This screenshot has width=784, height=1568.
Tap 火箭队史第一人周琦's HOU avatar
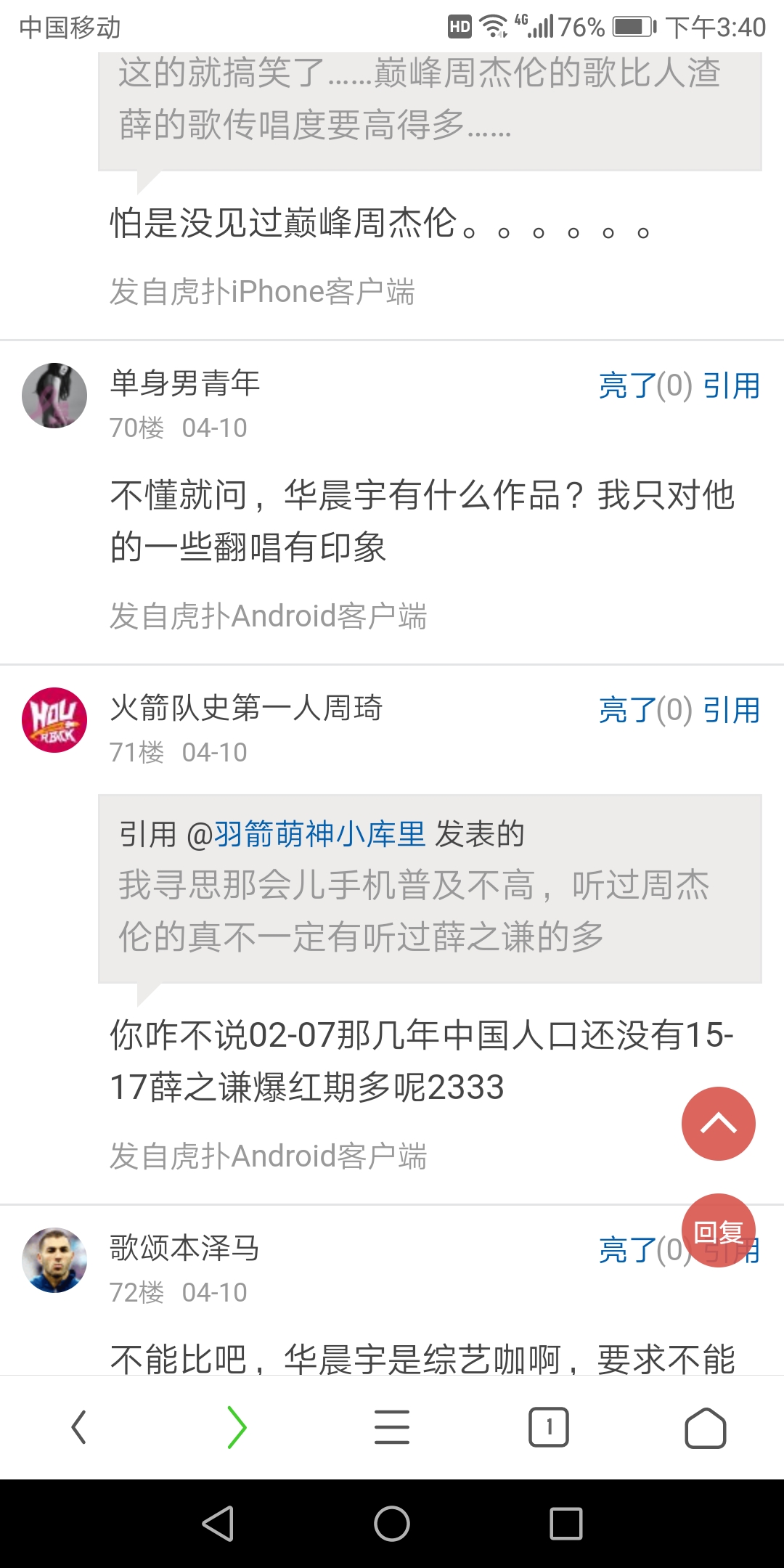point(54,721)
